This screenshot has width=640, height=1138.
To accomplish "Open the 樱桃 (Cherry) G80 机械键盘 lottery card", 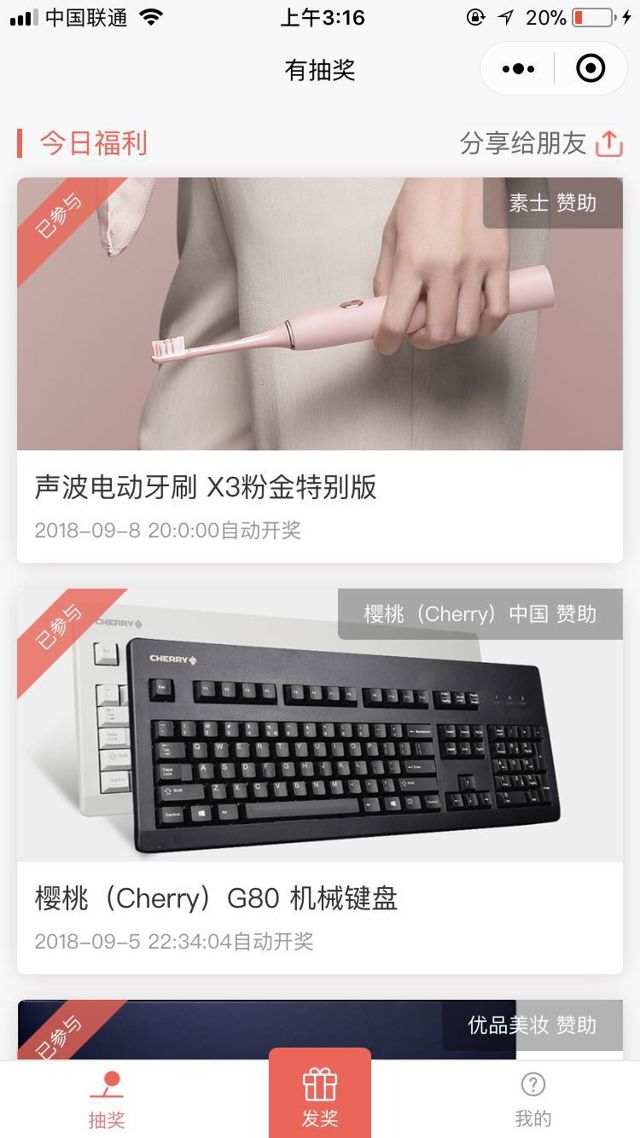I will pos(320,780).
